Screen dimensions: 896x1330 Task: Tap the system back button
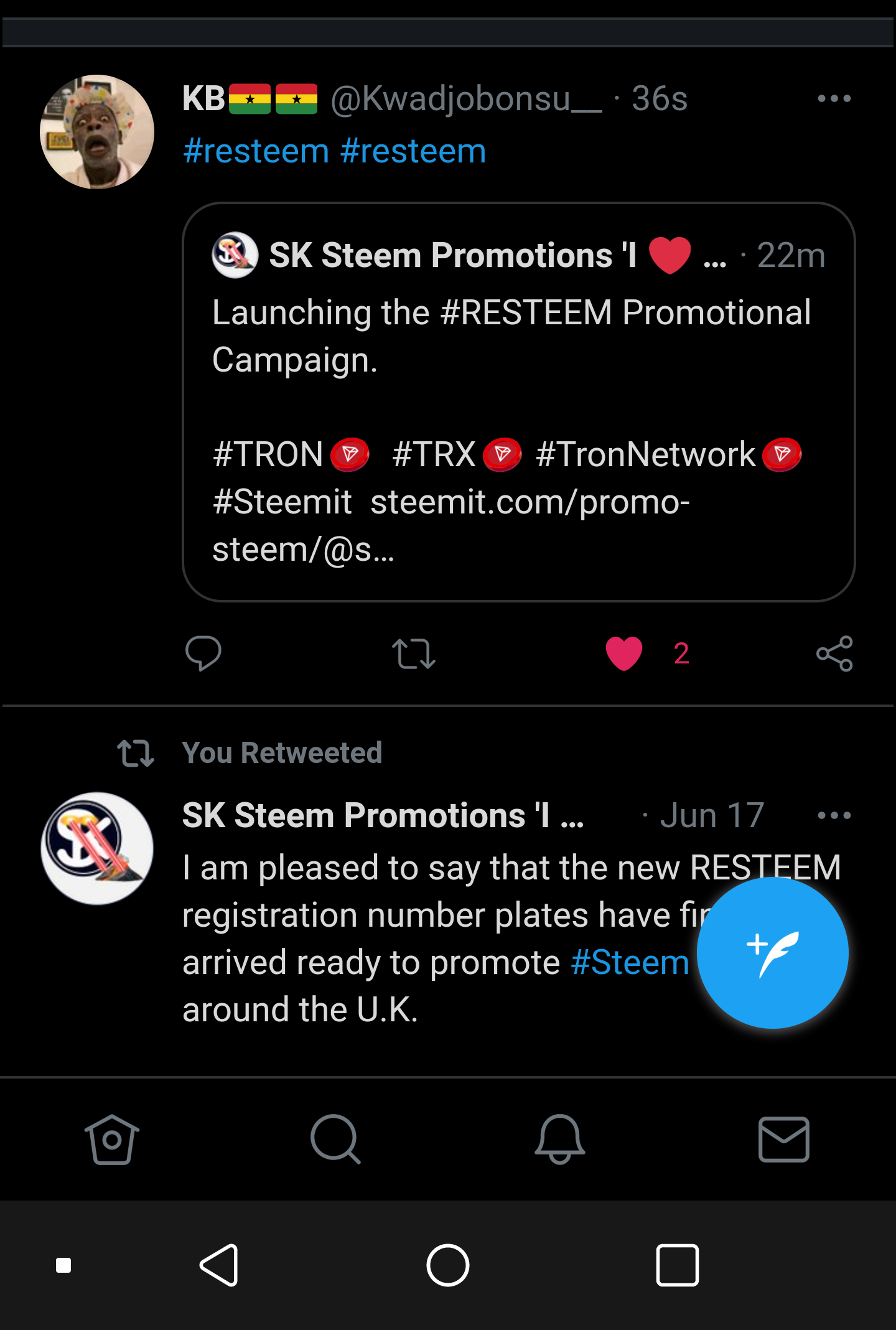click(x=219, y=1265)
